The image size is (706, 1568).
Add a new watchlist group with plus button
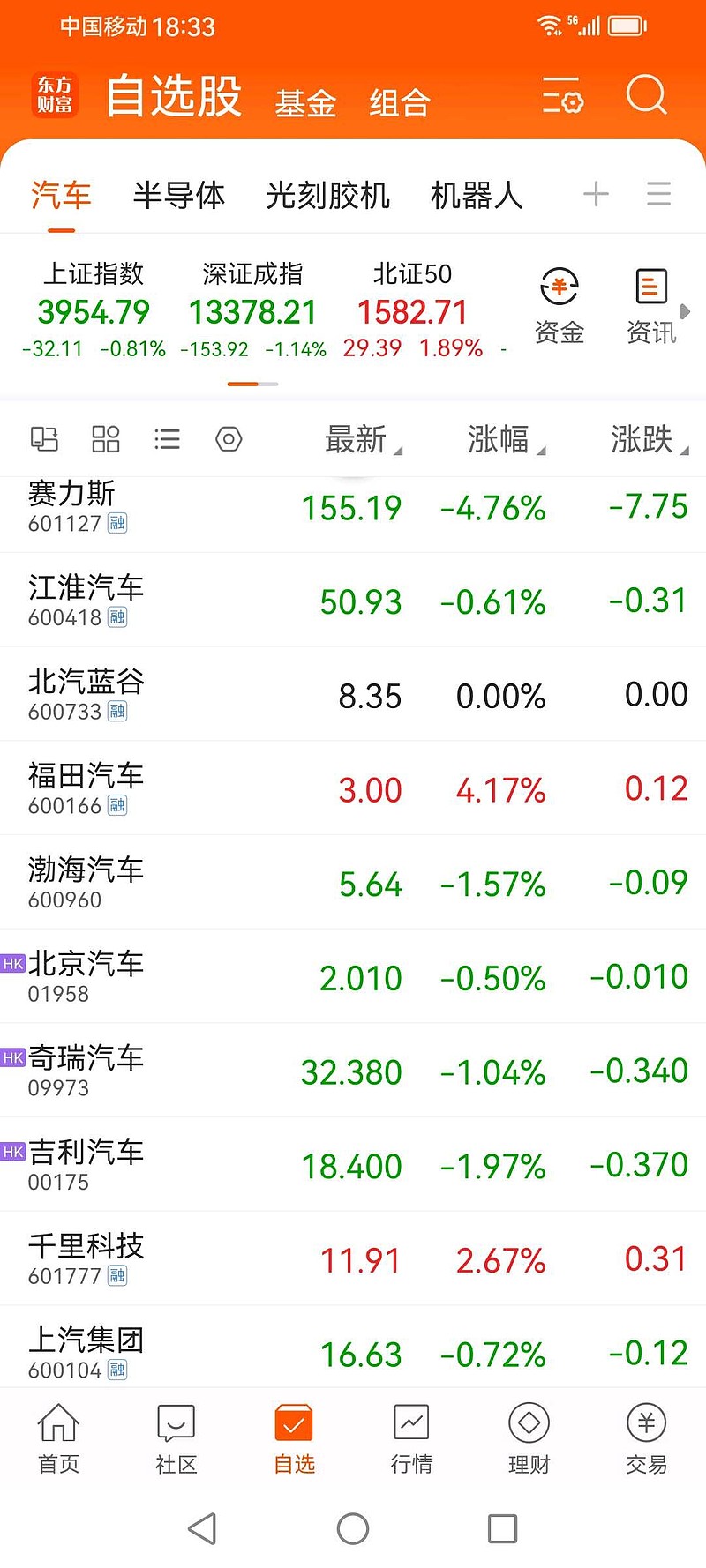[596, 194]
